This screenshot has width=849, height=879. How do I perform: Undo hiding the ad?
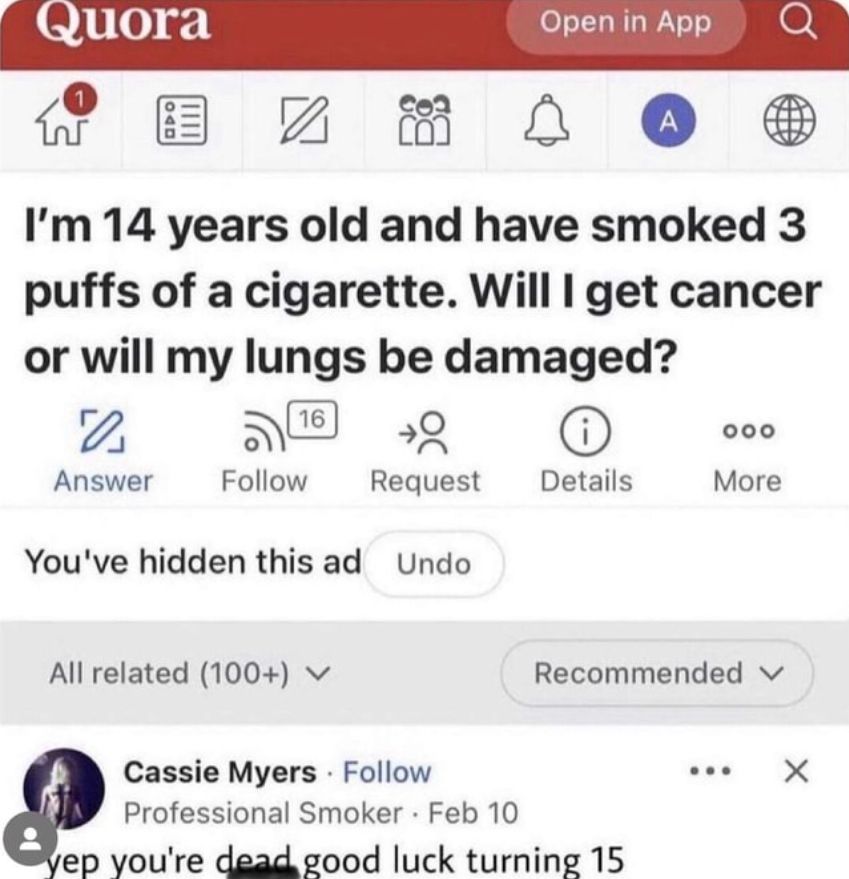434,564
